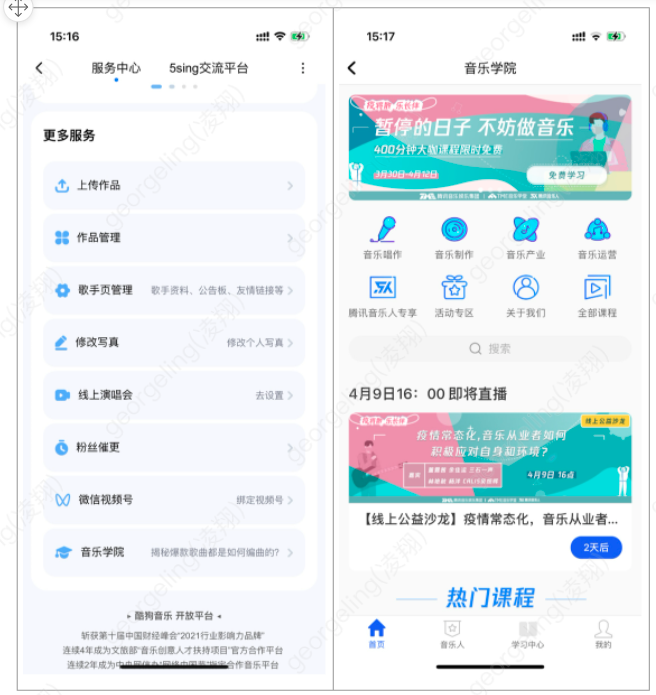Open 全部课程 category
Viewport: 656px width, 695px height.
pos(597,296)
